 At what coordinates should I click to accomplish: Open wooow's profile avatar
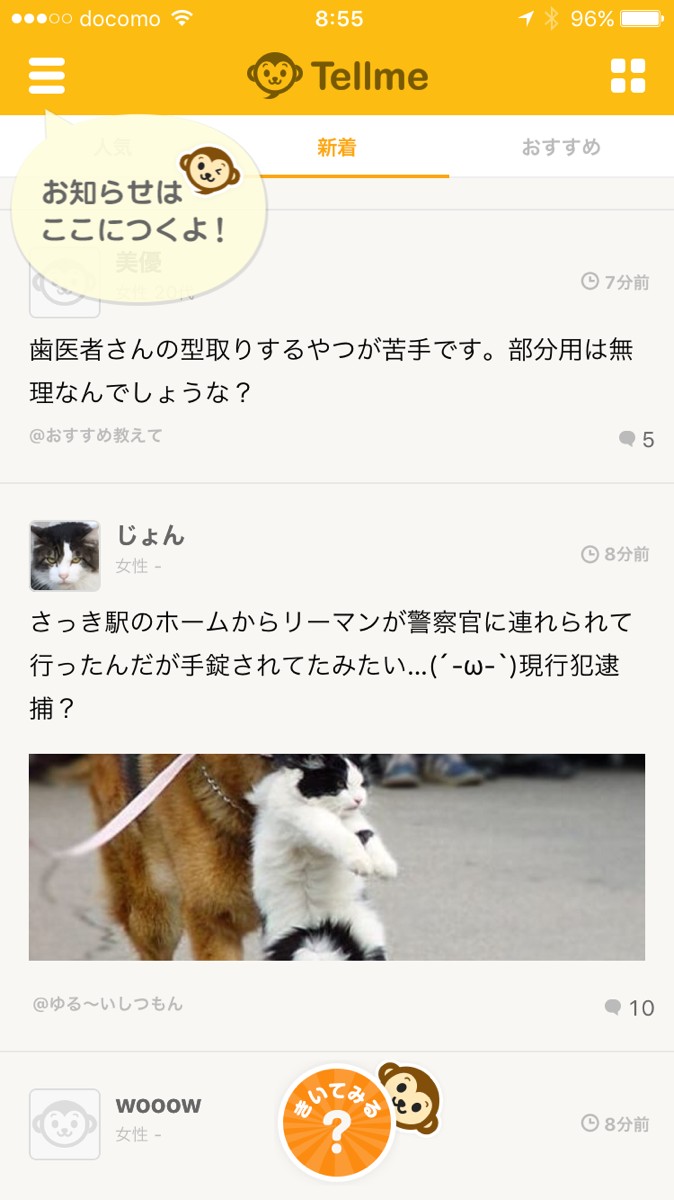point(65,1124)
